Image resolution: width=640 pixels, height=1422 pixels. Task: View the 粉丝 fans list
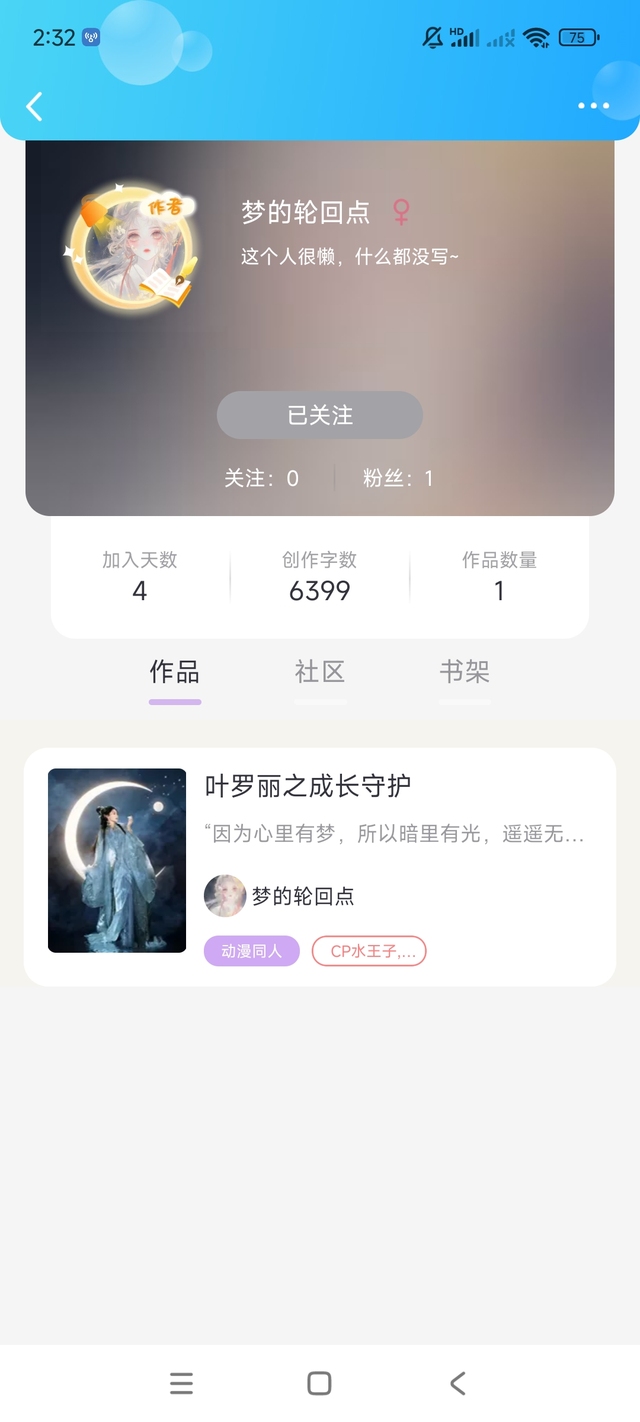(398, 478)
